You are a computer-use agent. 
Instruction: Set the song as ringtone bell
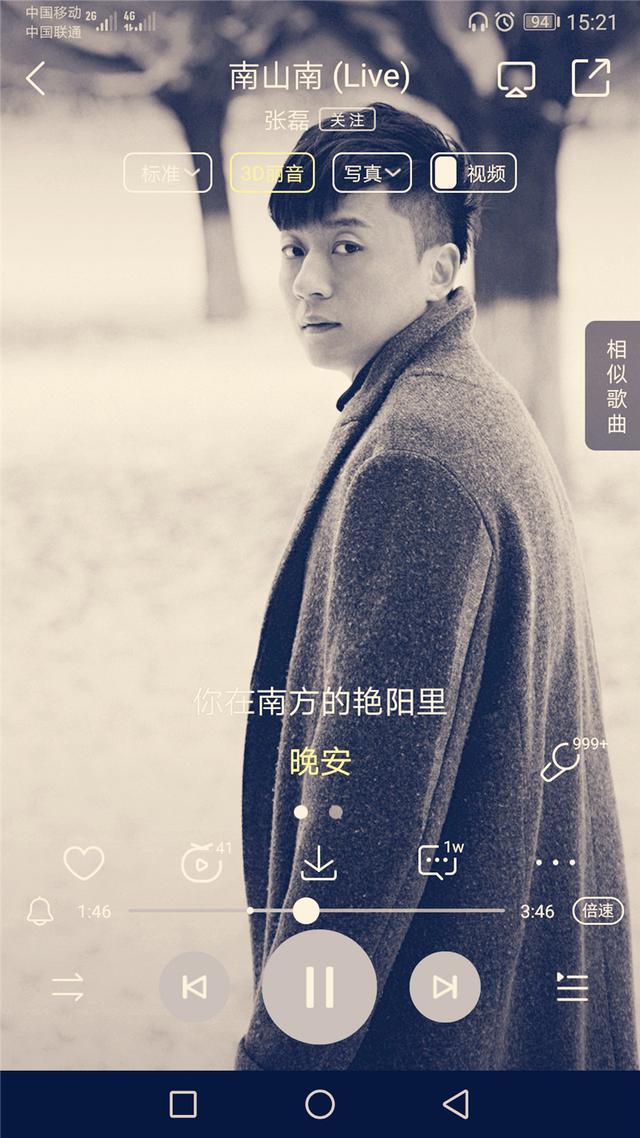[40, 911]
